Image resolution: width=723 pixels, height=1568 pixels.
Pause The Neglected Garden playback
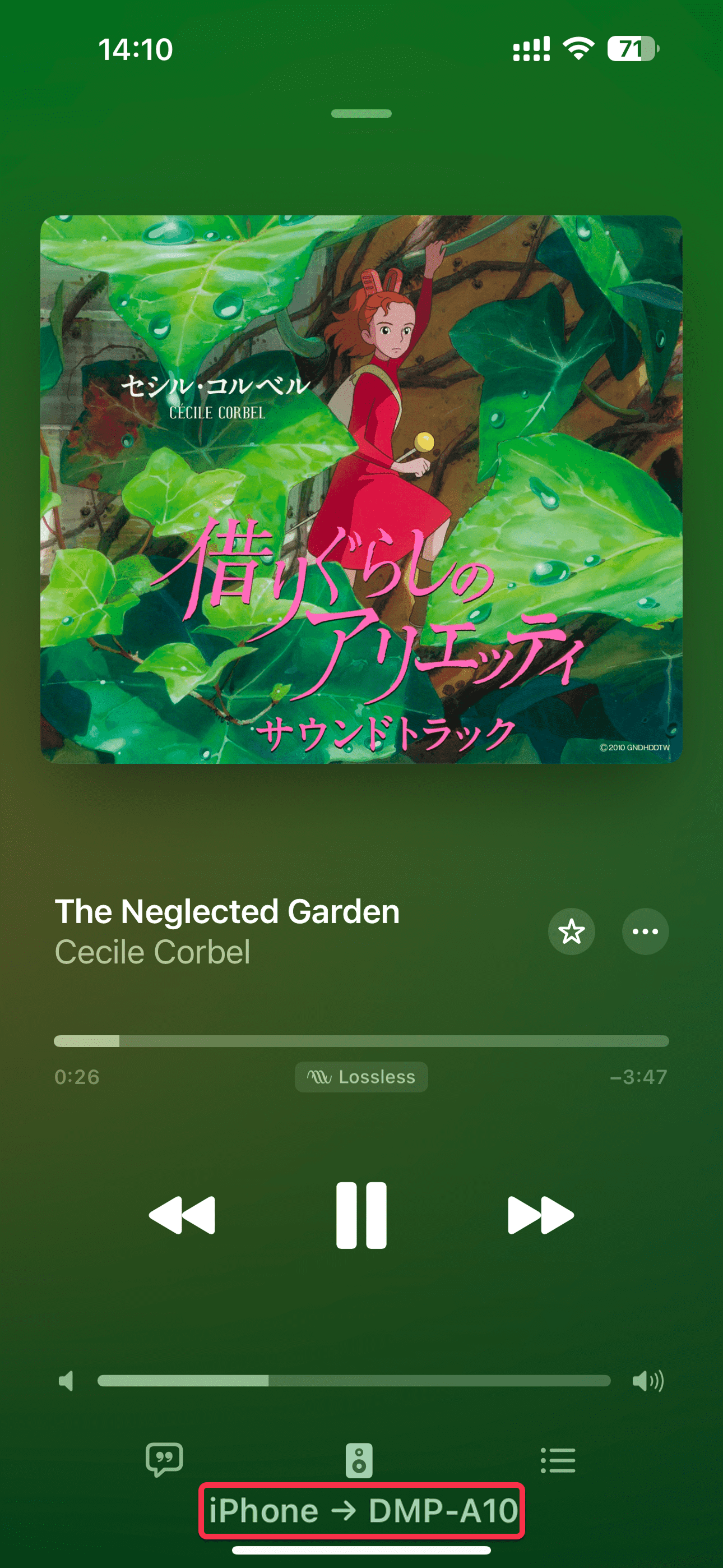[361, 1216]
